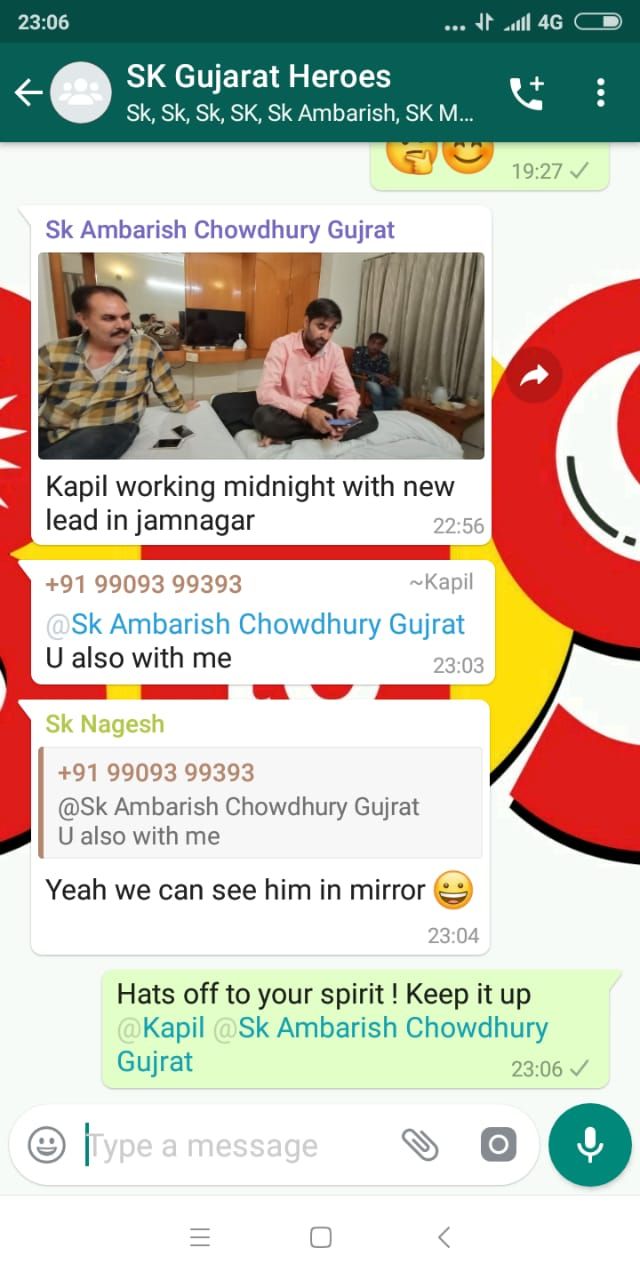Focus the Type a message field
640x1280 pixels.
point(235,1146)
